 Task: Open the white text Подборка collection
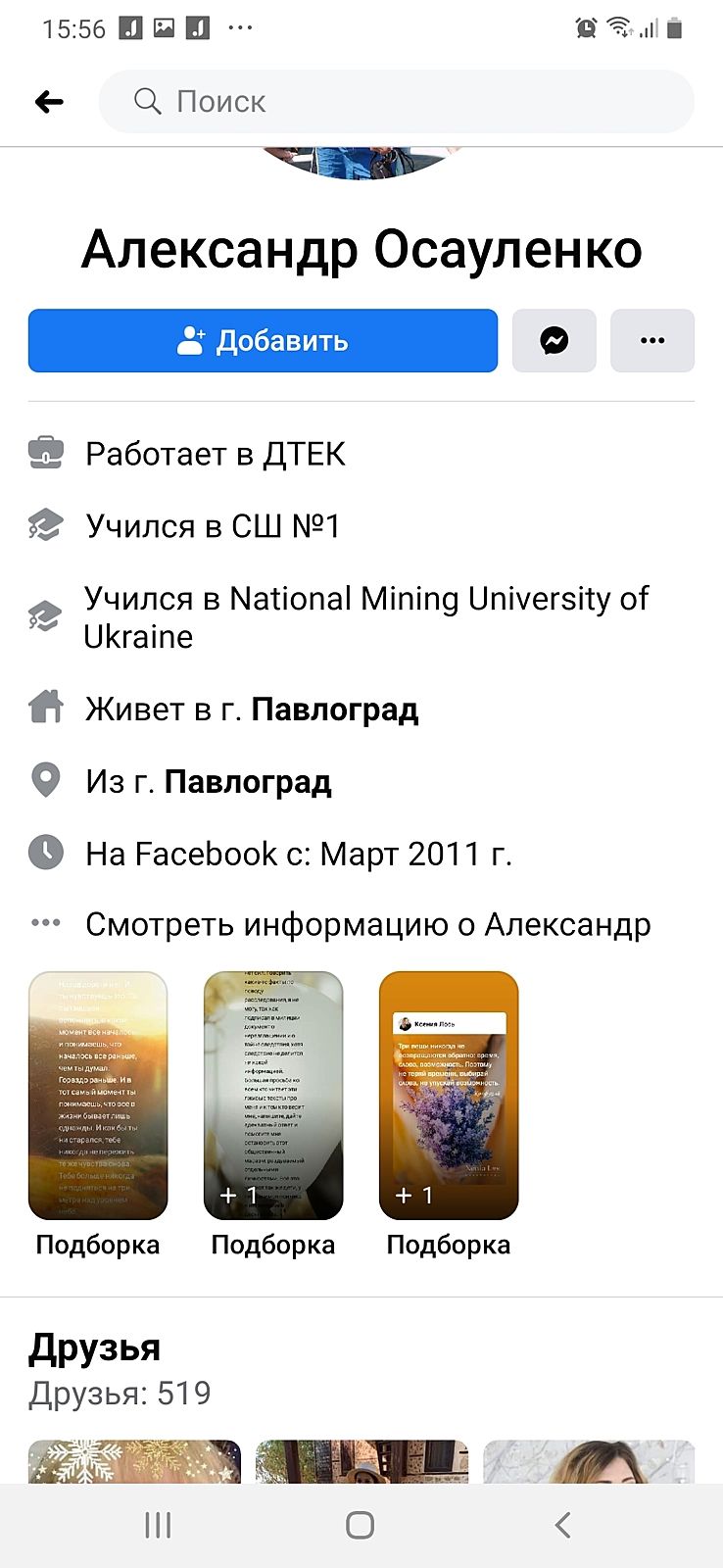click(273, 1096)
